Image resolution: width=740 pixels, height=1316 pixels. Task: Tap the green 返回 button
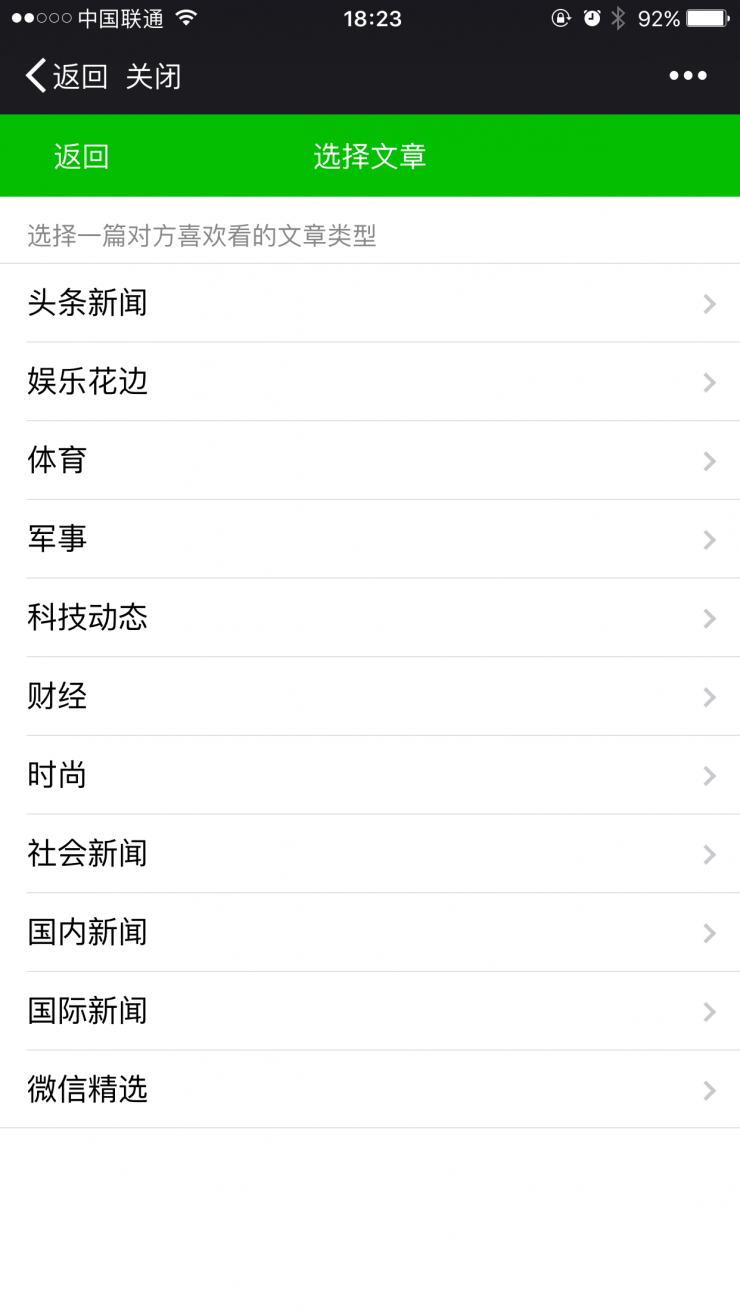80,156
